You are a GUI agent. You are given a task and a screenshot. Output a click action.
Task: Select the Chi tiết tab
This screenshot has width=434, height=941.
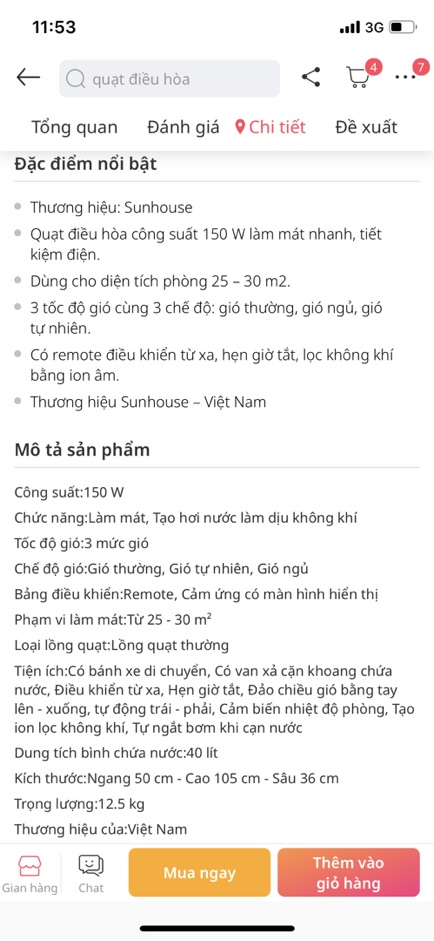coord(271,127)
